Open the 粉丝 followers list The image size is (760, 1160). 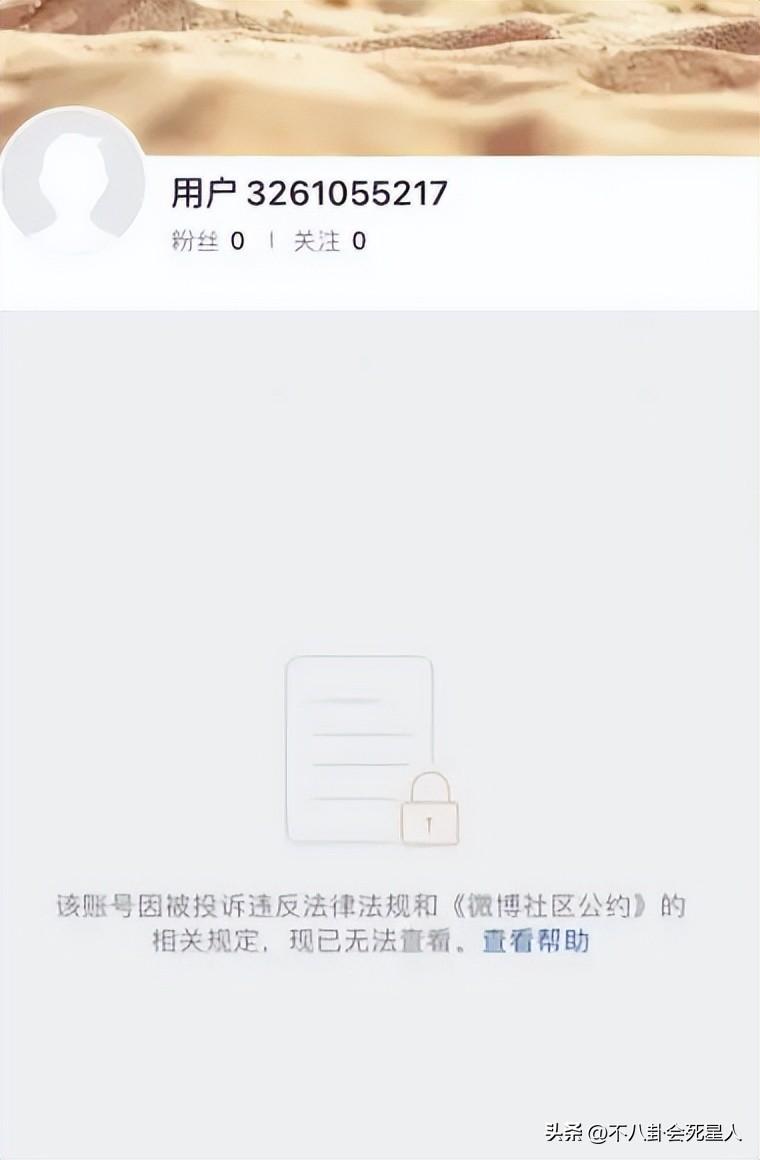coord(207,241)
